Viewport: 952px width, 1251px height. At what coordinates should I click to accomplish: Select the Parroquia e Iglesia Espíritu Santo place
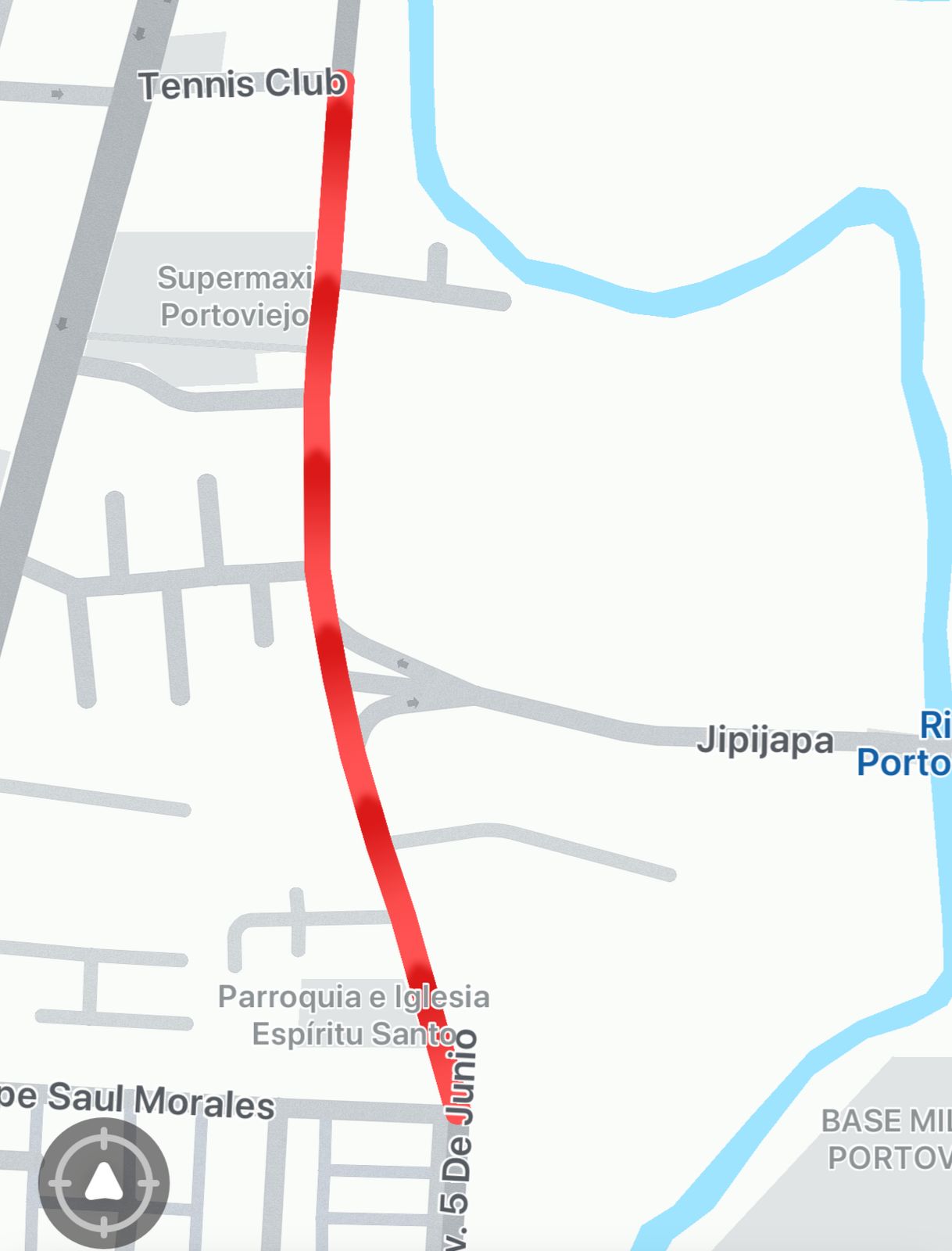(353, 1015)
